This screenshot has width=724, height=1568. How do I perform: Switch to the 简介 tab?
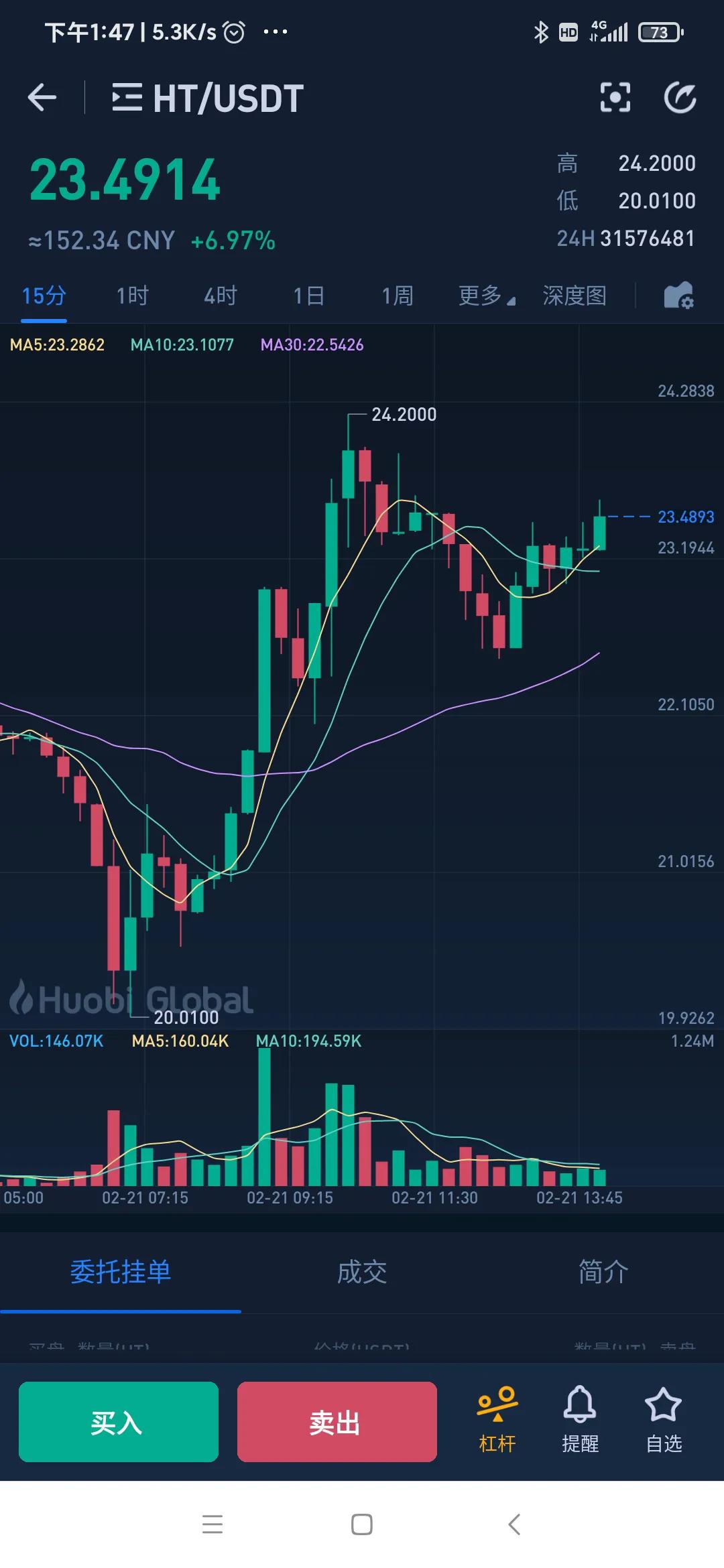[603, 1272]
